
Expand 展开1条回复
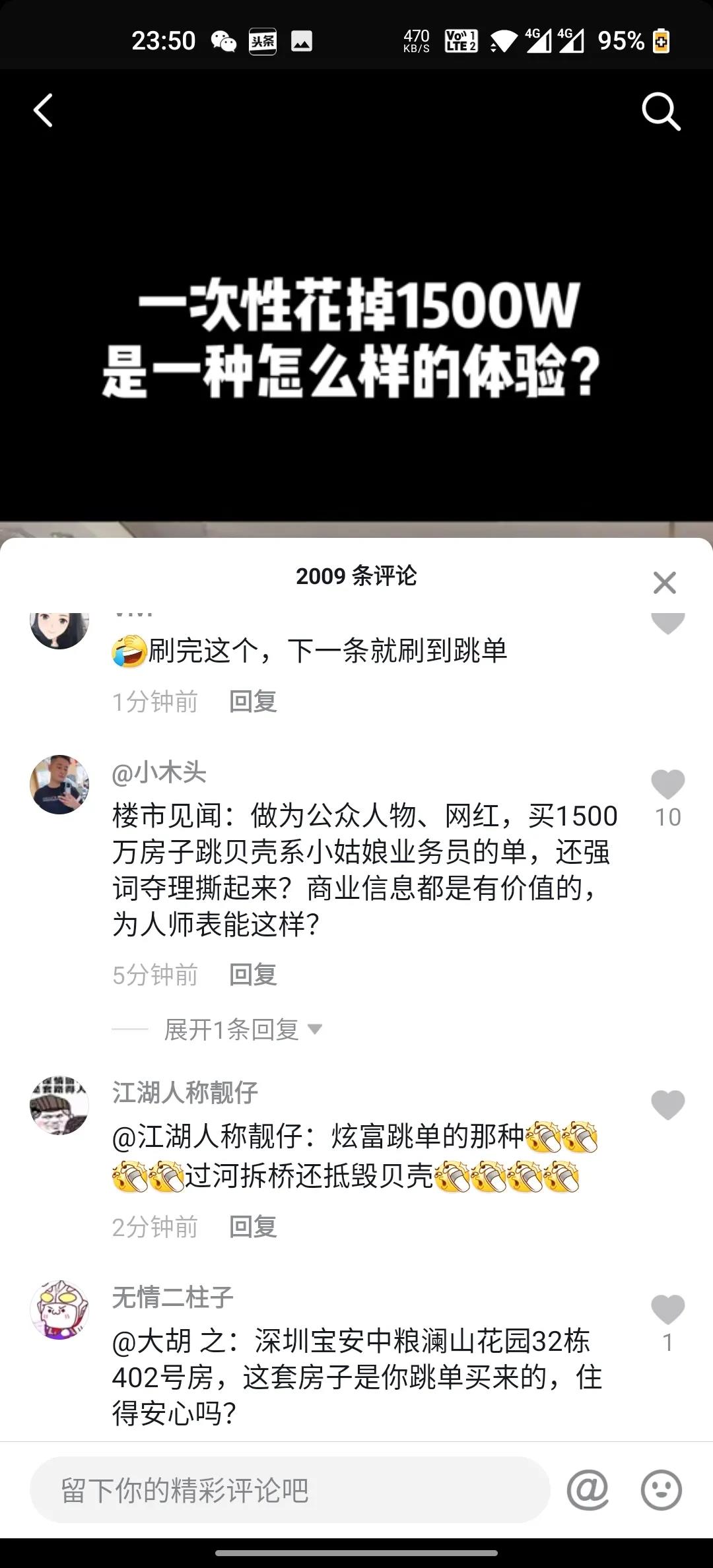242,1029
